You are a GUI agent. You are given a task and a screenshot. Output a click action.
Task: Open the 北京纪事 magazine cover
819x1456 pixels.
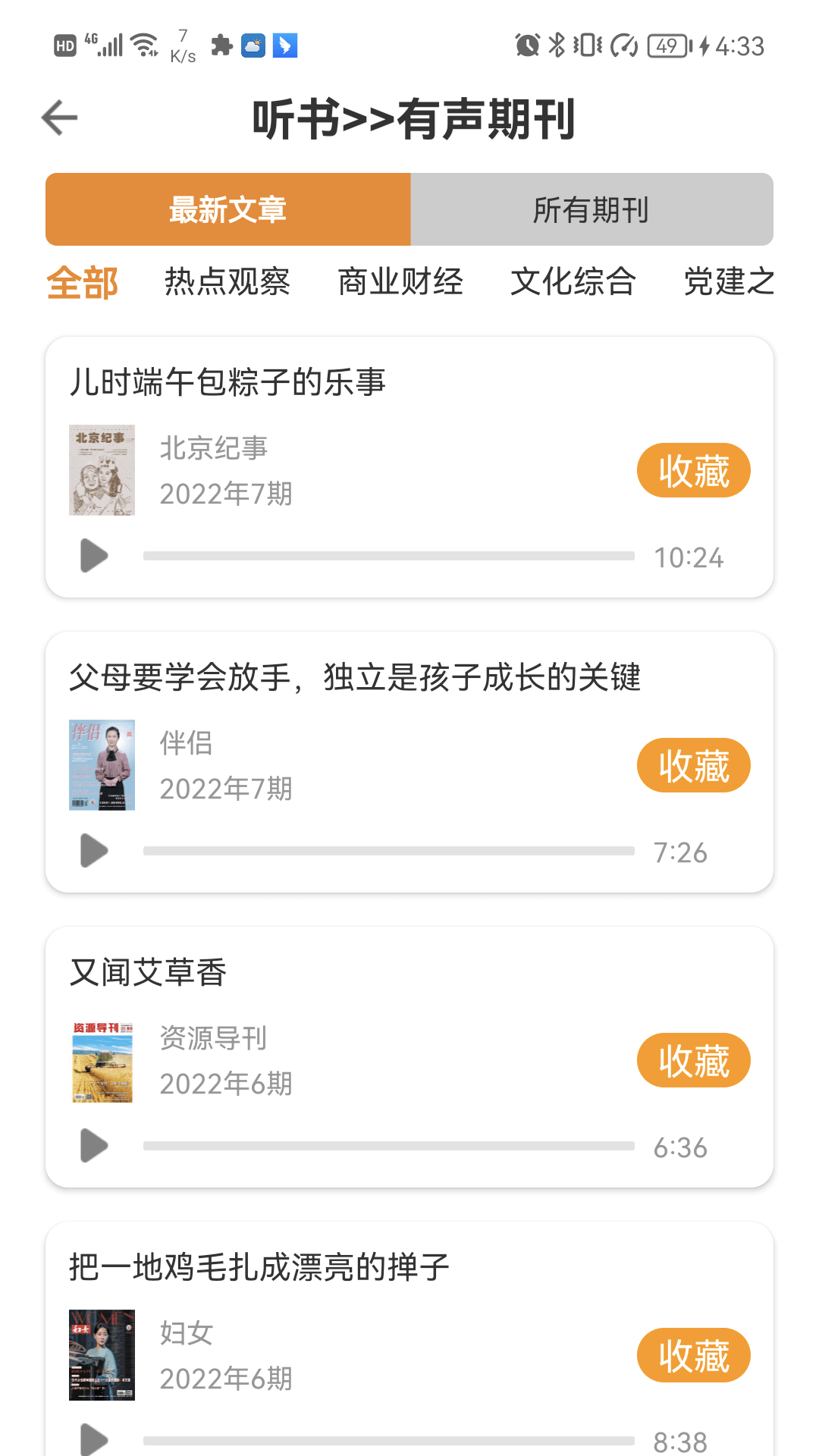[x=102, y=469]
